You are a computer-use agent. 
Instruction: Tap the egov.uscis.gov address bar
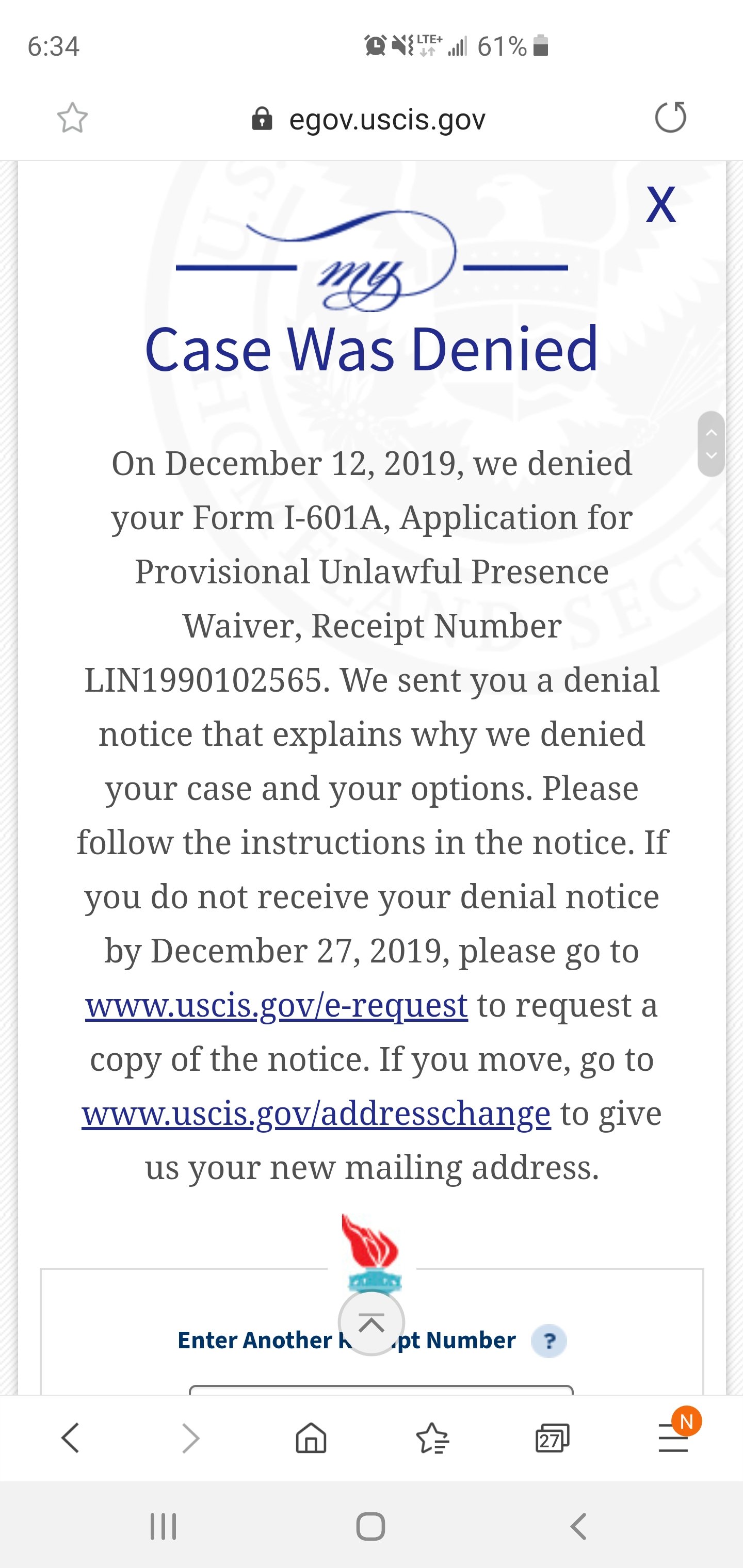tap(369, 119)
